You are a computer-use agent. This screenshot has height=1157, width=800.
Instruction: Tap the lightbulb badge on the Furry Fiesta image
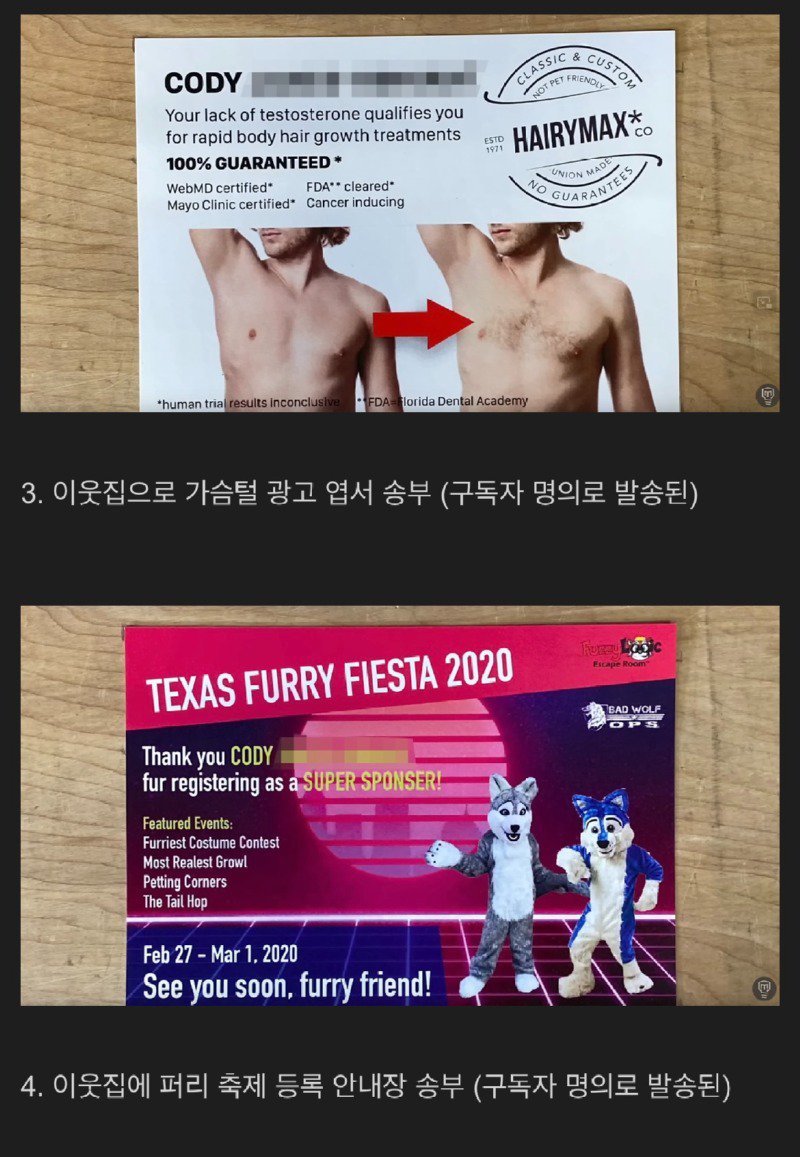click(765, 988)
